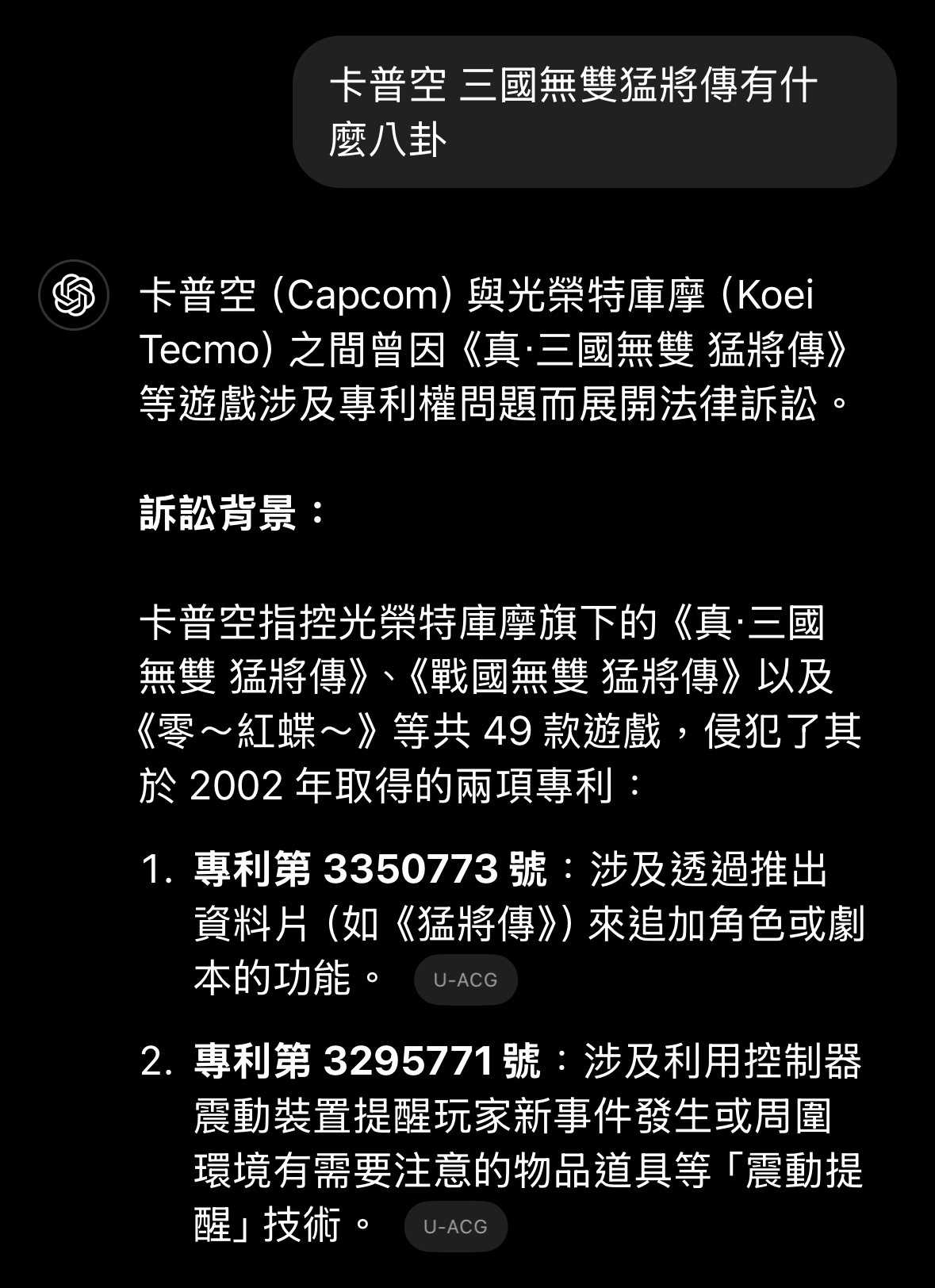The width and height of the screenshot is (935, 1288).
Task: Open the U-ACG source chip after patent 3350773
Action: click(x=466, y=979)
